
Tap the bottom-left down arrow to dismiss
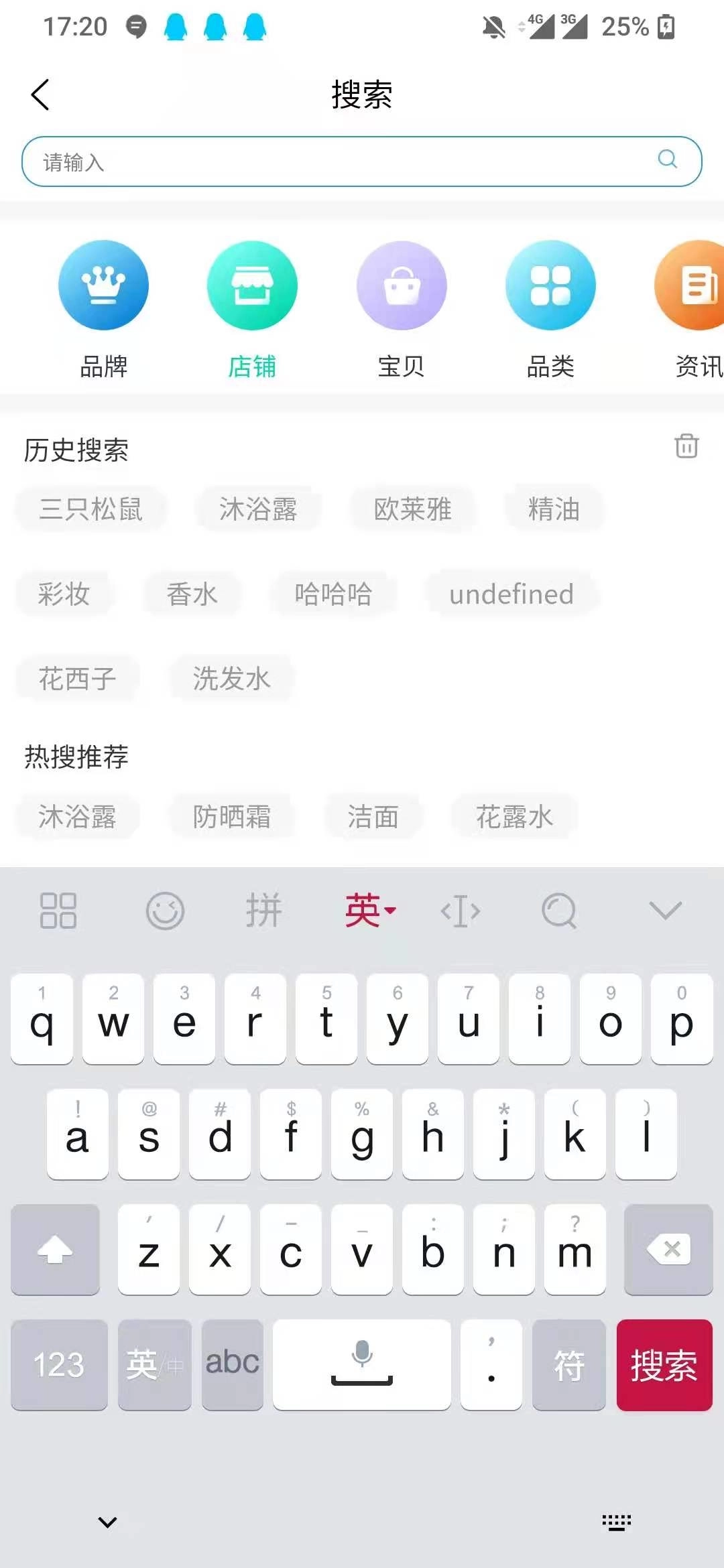click(x=107, y=1521)
